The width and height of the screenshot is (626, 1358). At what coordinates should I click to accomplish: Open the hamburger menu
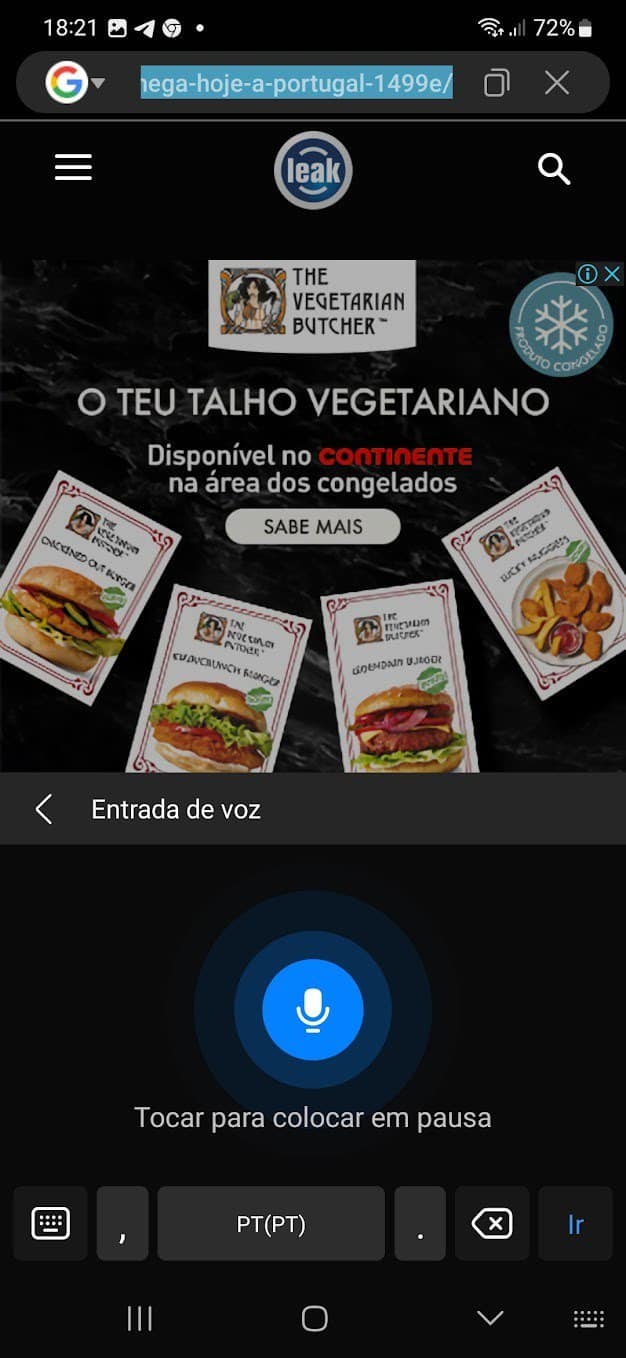point(73,168)
